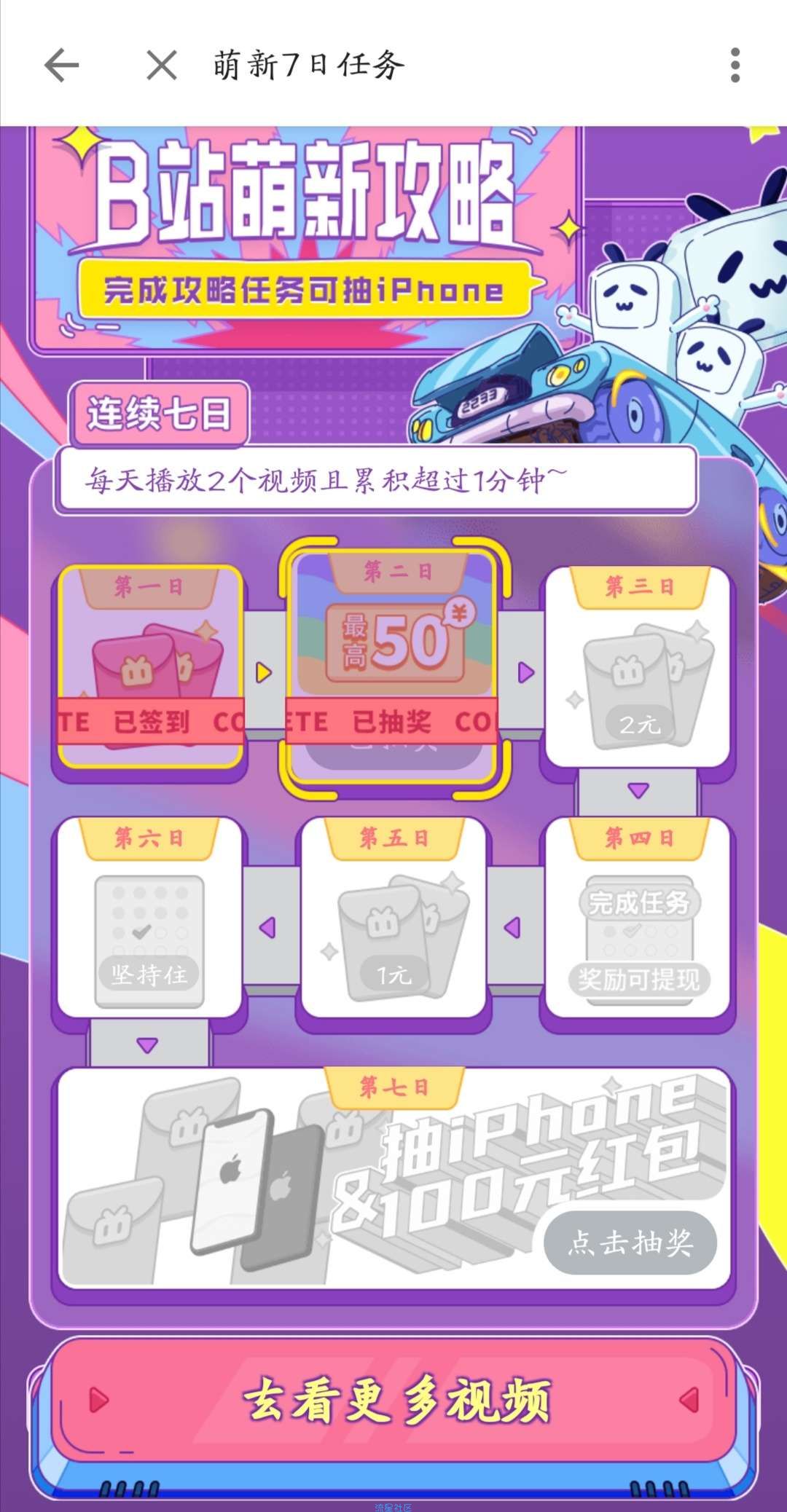Tap the 去看更多视频 button

coord(394,1400)
